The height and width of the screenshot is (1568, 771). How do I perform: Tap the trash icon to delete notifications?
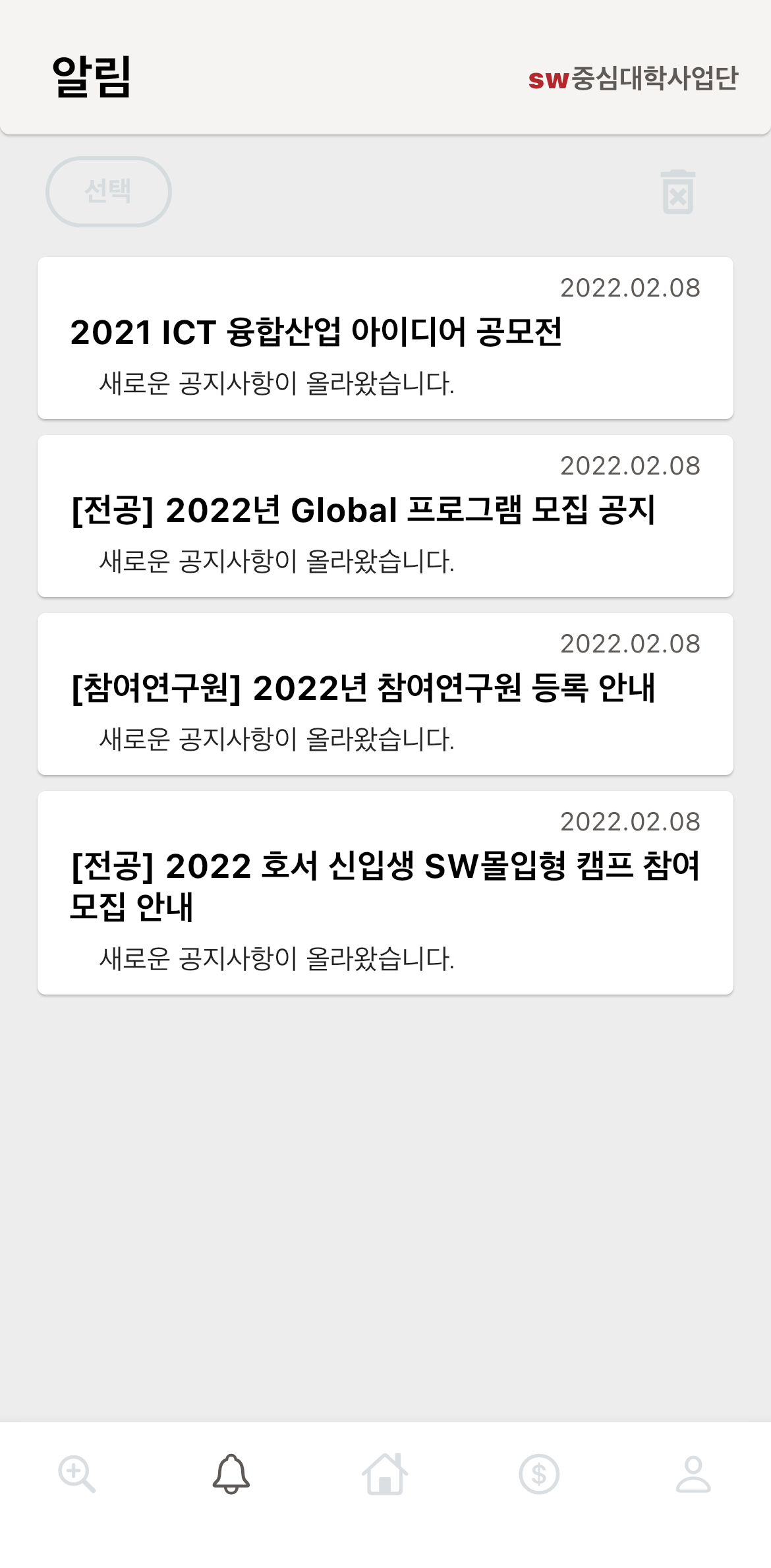pos(677,192)
